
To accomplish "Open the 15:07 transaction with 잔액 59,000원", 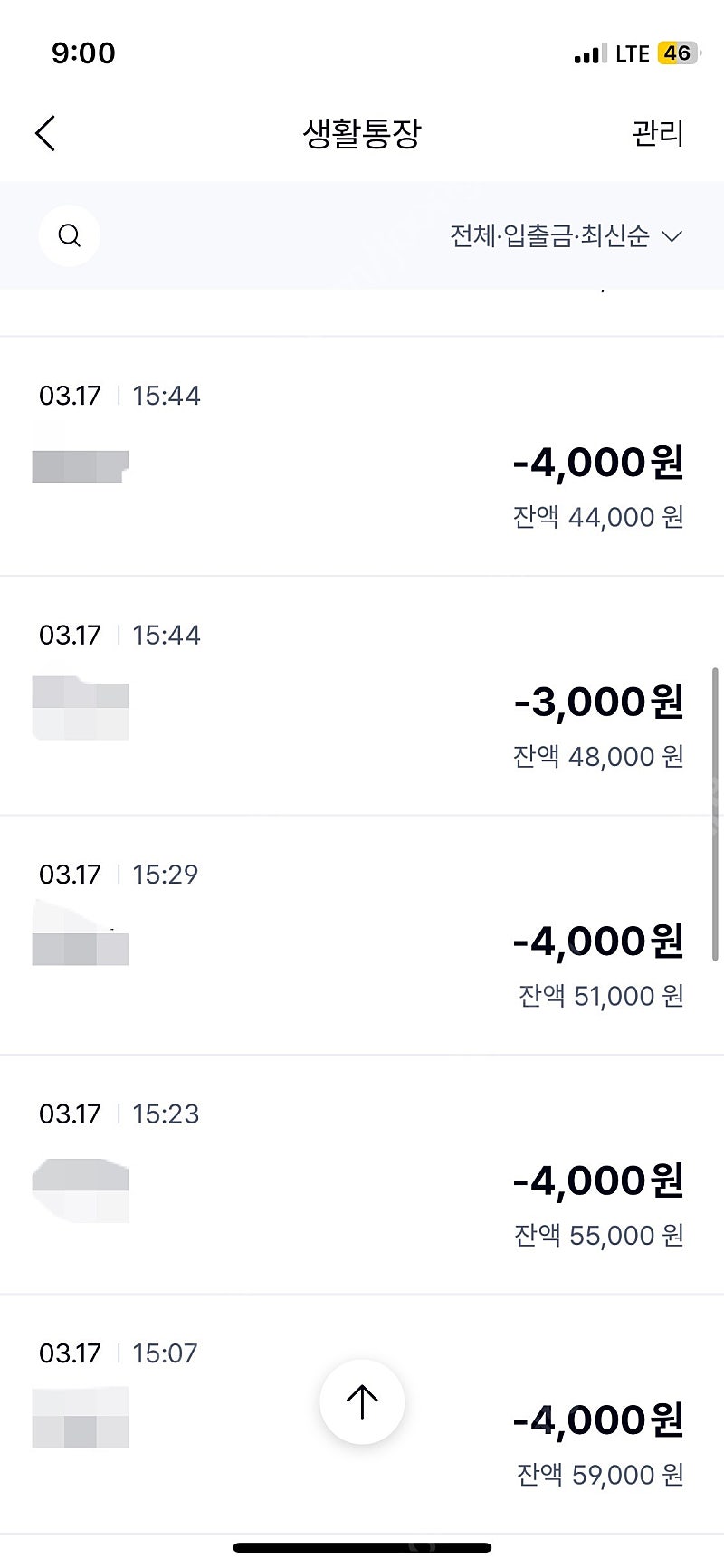I will point(362,1414).
